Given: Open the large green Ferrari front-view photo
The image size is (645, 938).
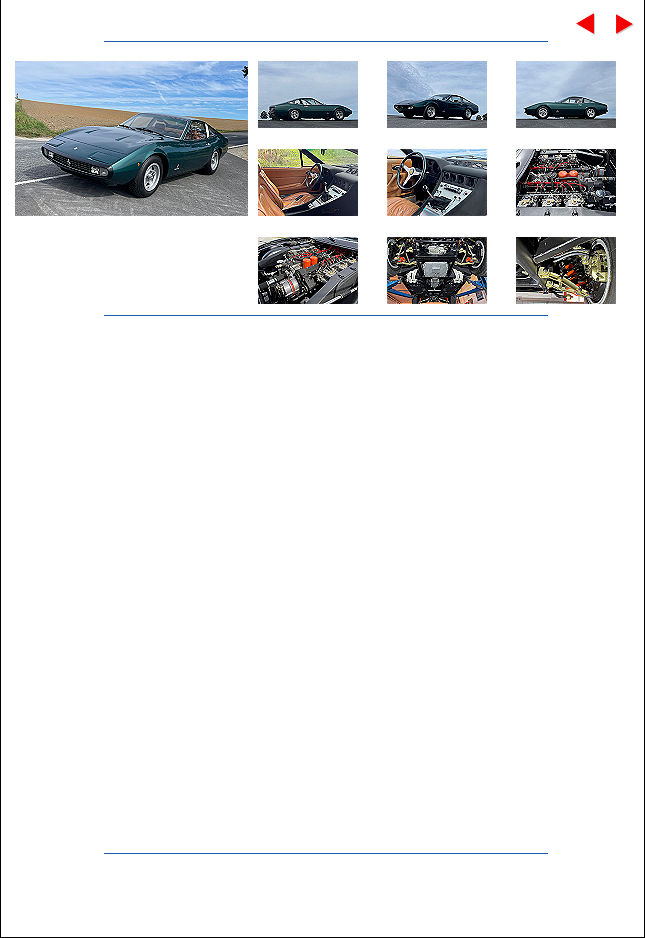Looking at the screenshot, I should click(131, 138).
